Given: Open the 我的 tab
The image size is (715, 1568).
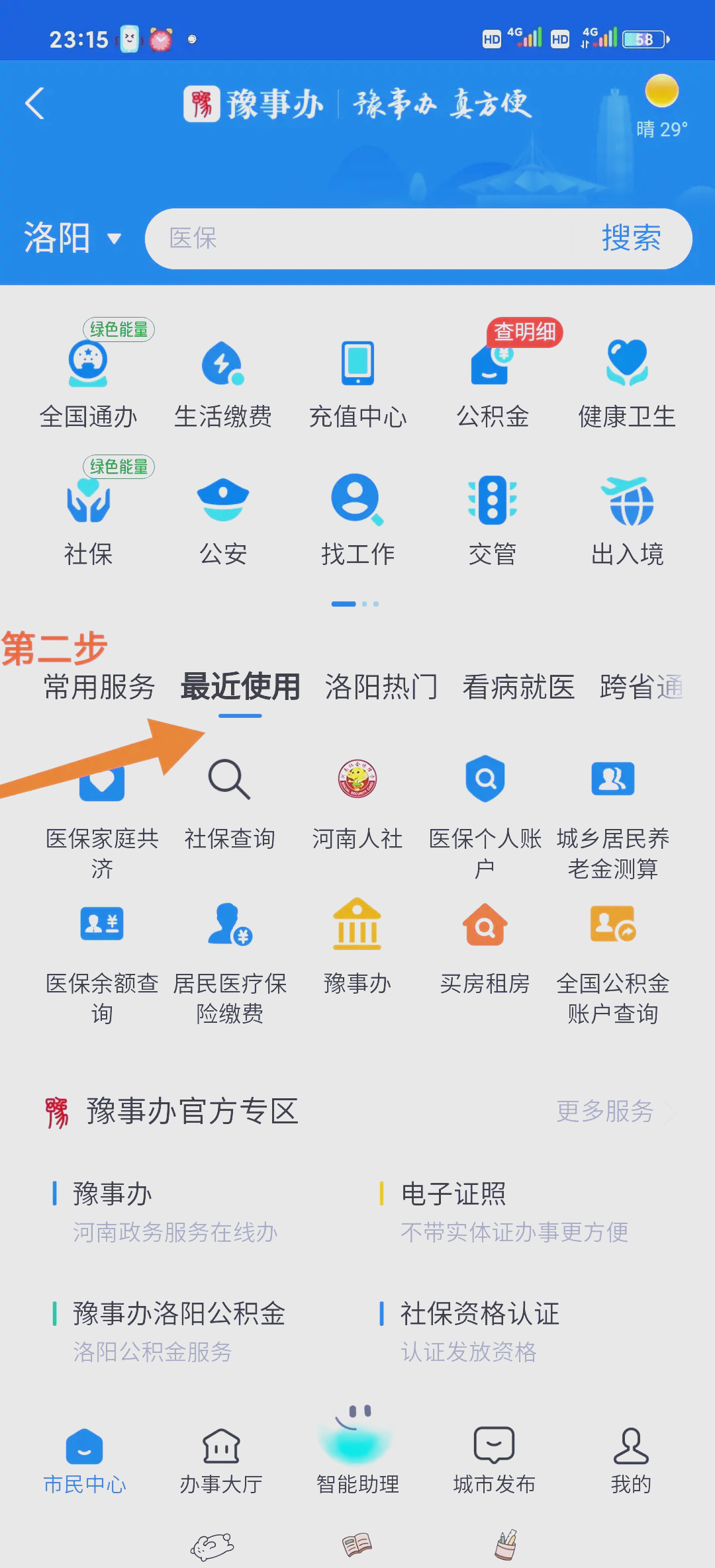Looking at the screenshot, I should point(631,1460).
